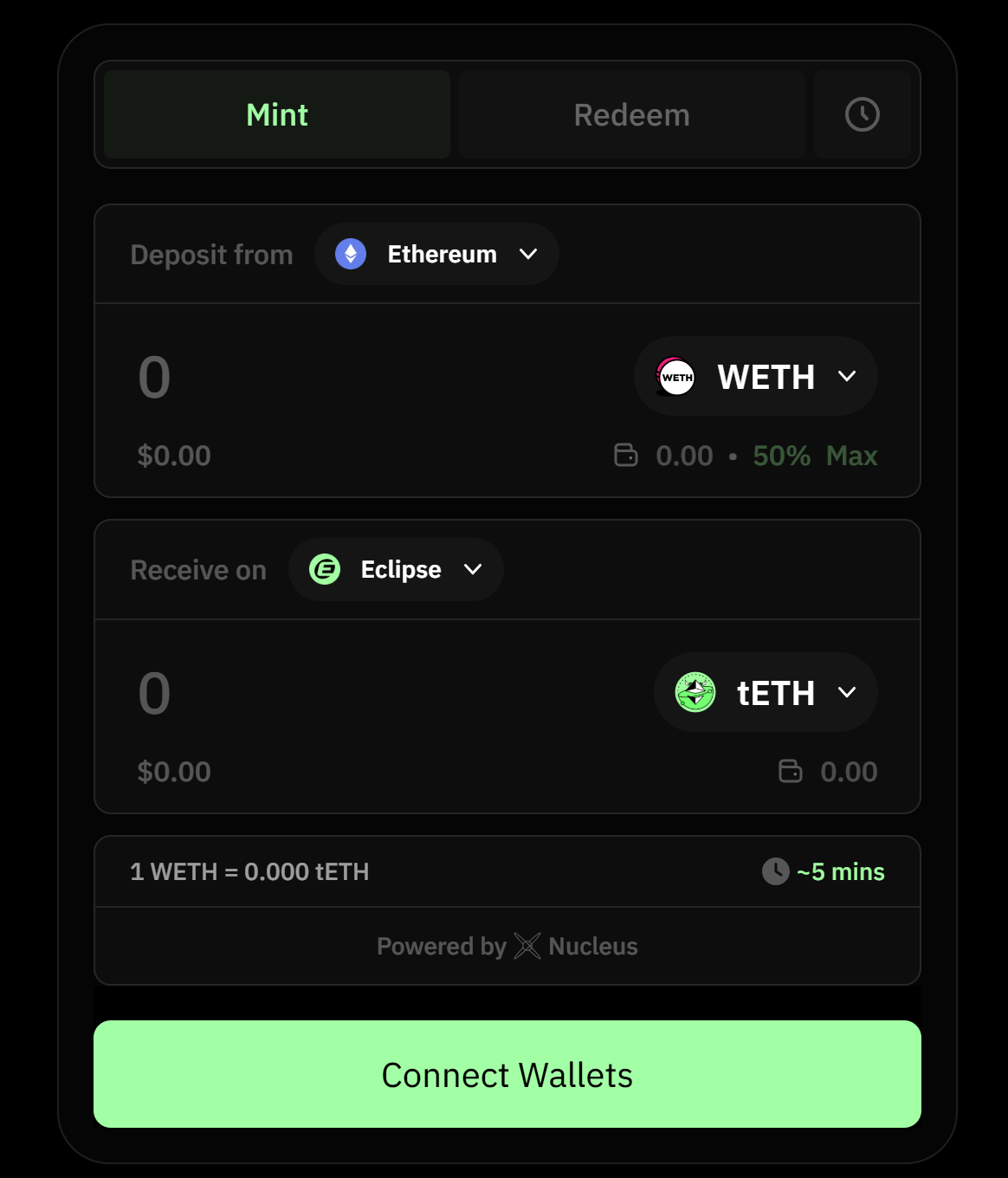Image resolution: width=1008 pixels, height=1178 pixels.
Task: Switch to the Mint tab
Action: (x=277, y=114)
